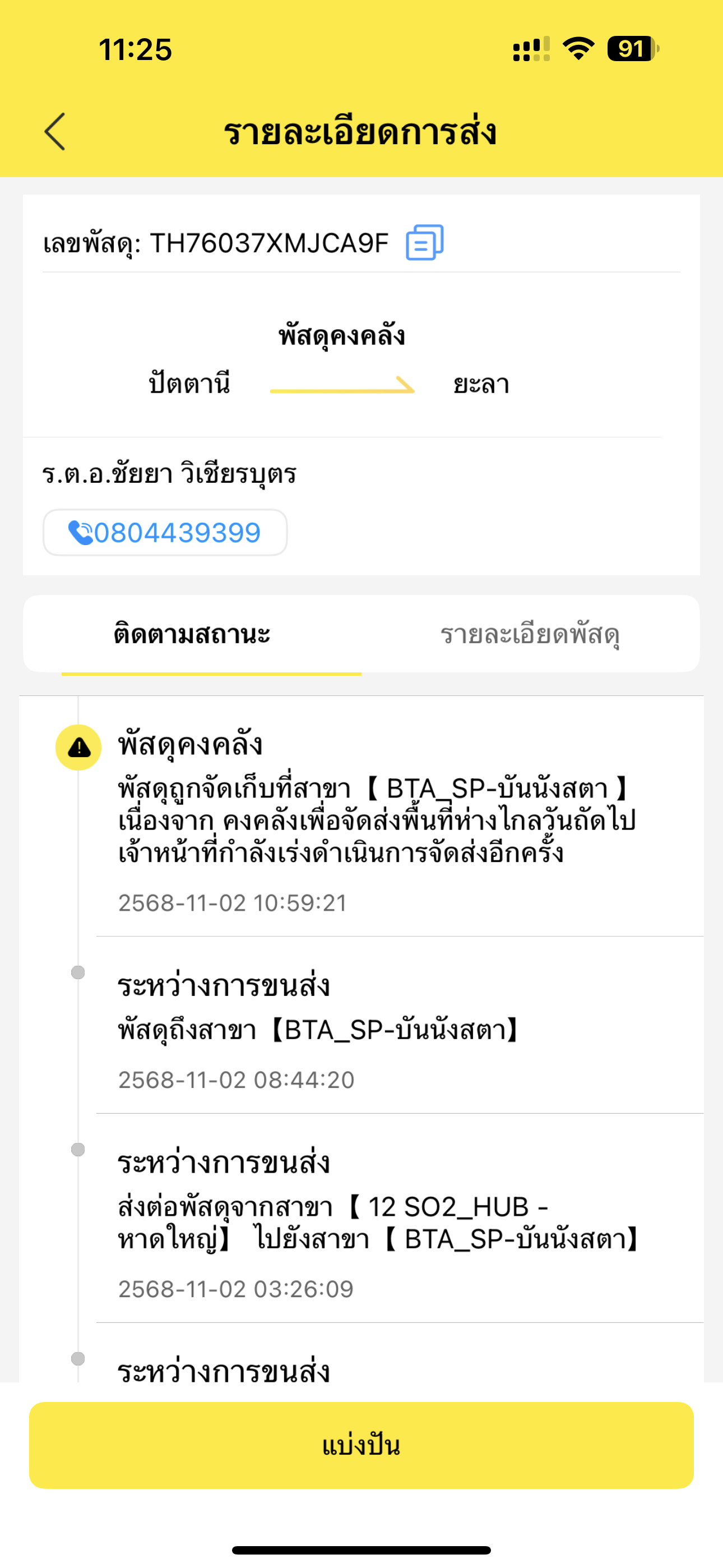Open the รายละเอียดพัสดุ tab
Viewport: 723px width, 1568px height.
pos(530,634)
